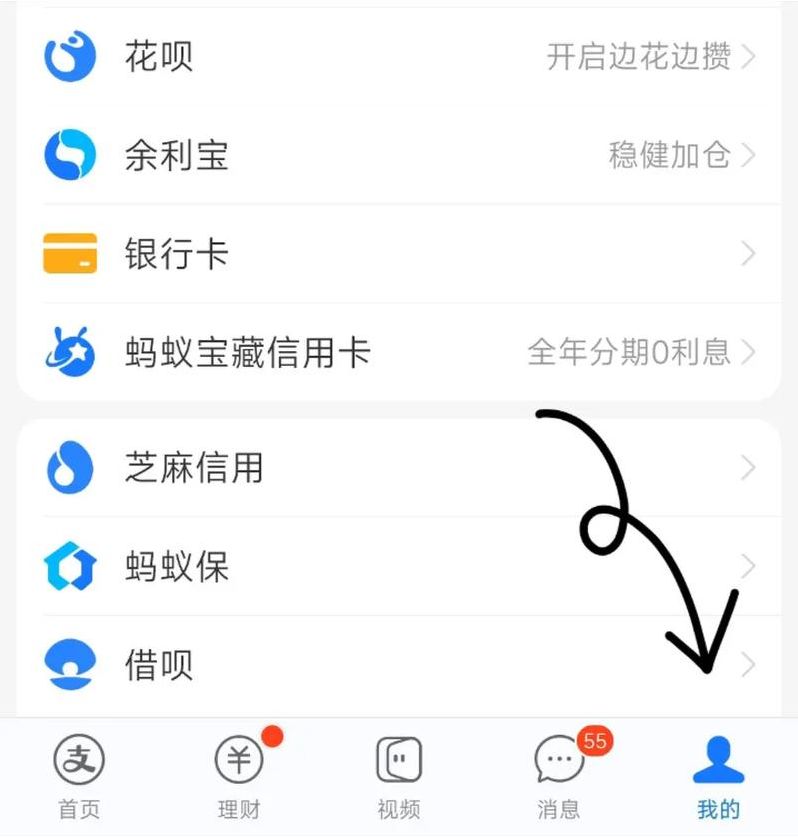The width and height of the screenshot is (798, 837).
Task: Open Yulibao via its blue icon
Action: pyautogui.click(x=70, y=155)
